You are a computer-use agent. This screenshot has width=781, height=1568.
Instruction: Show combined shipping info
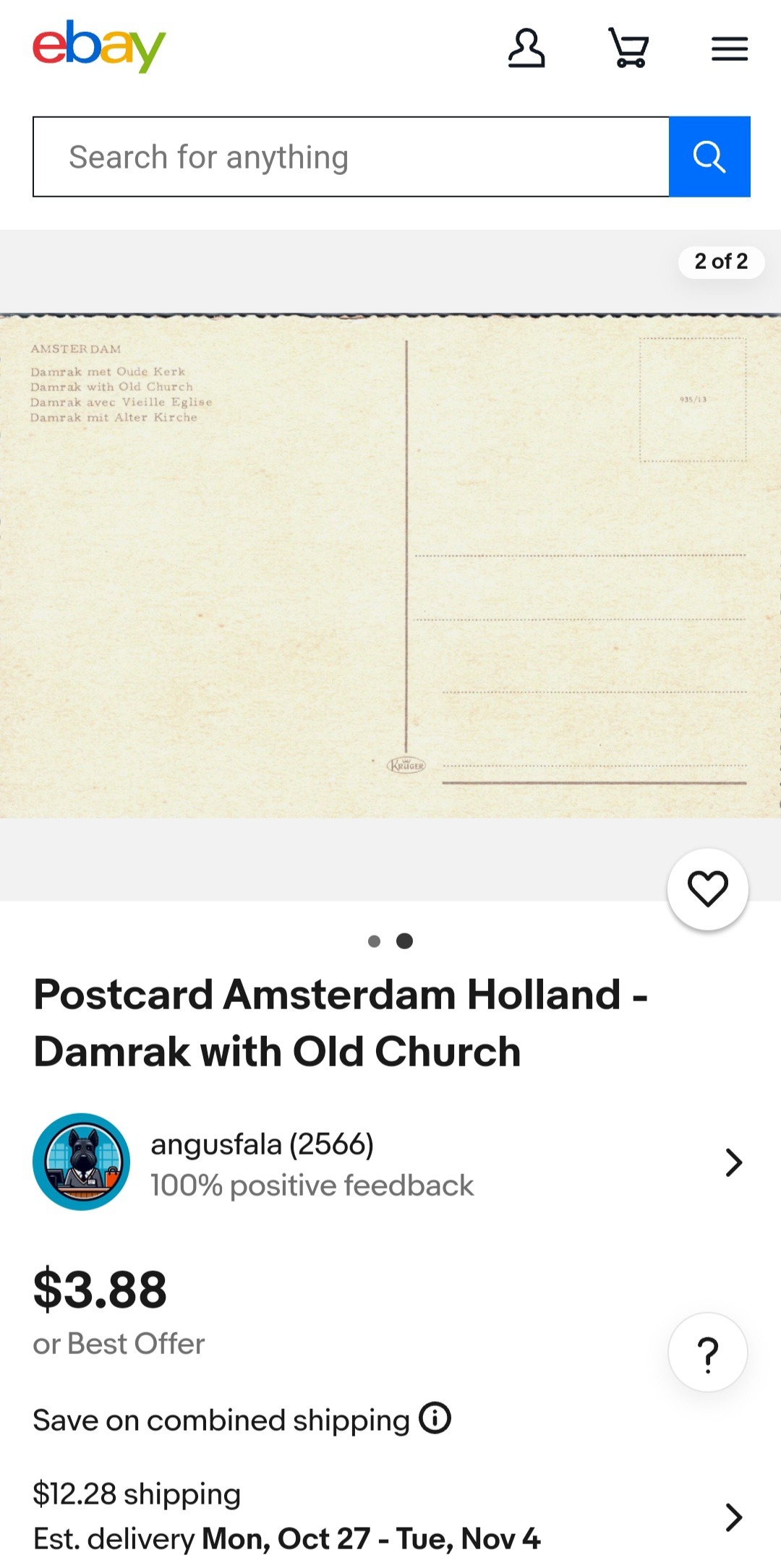click(435, 1418)
